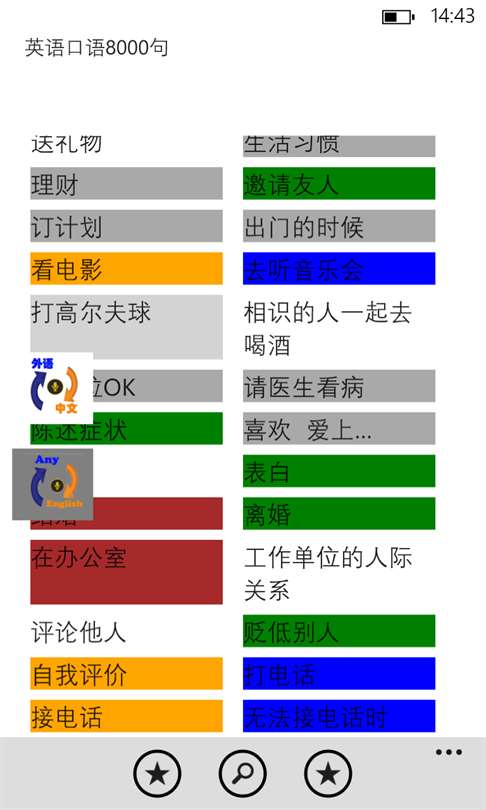Screen dimensions: 486x810
Task: Select the 订计划 category
Action: [127, 226]
